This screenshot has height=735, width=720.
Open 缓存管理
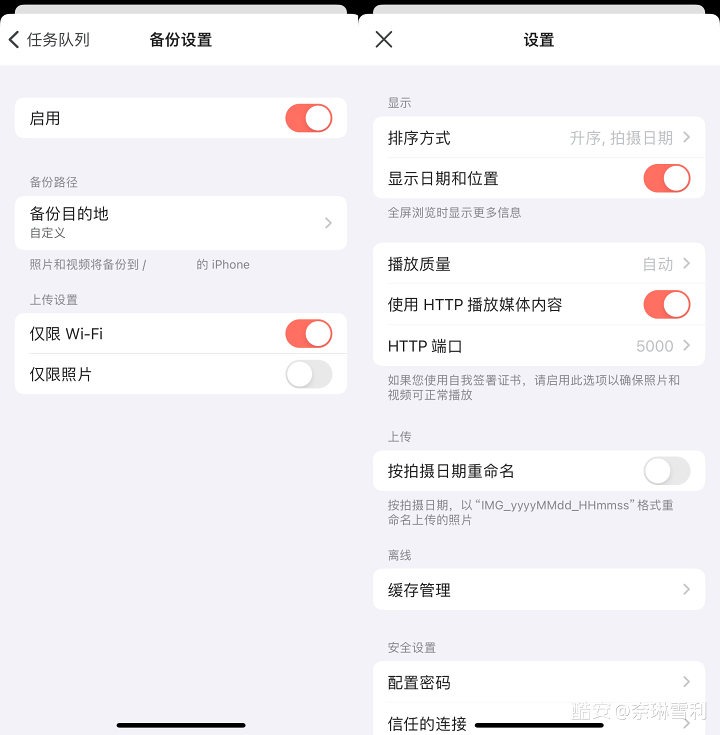pos(538,590)
